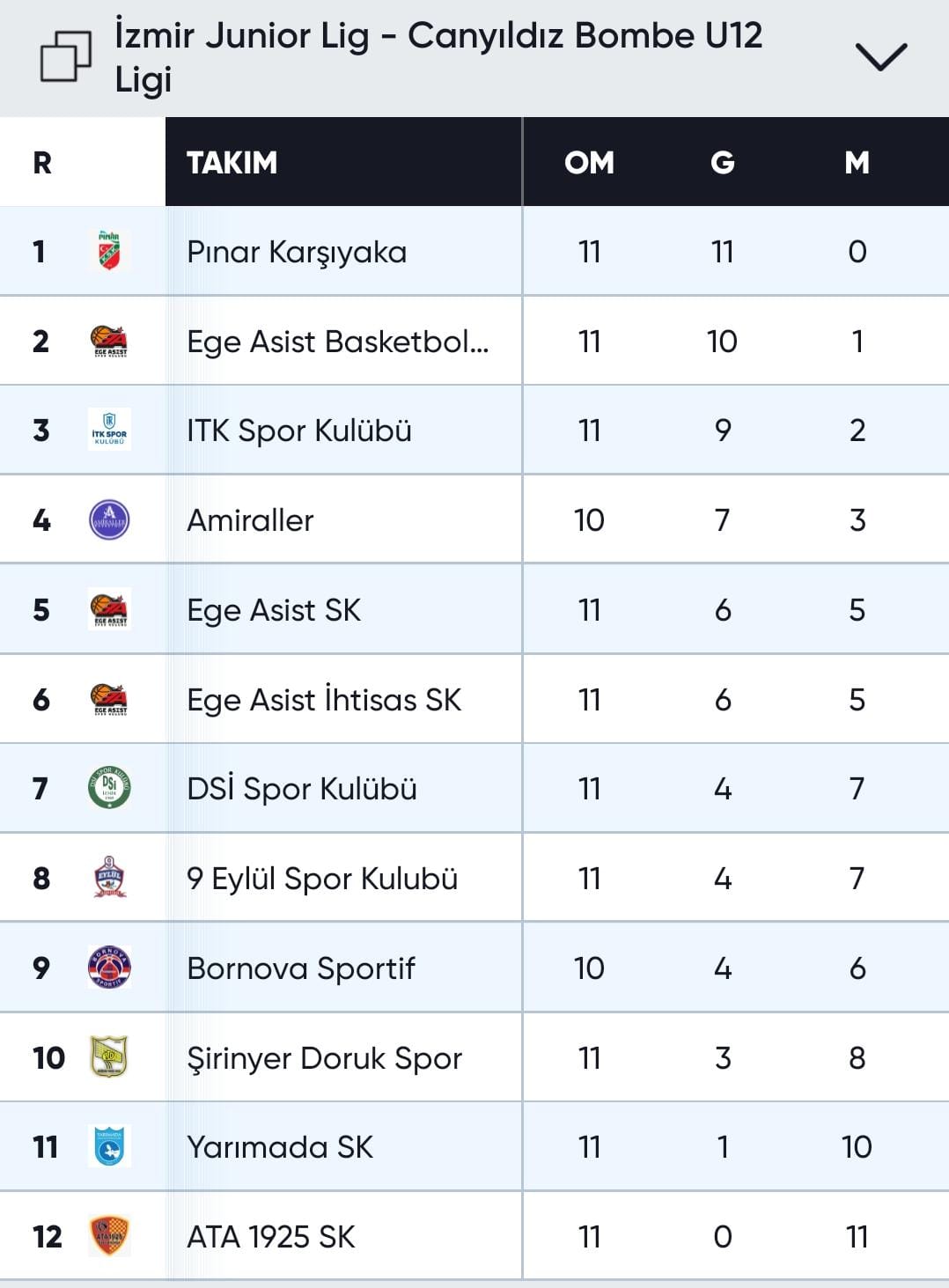Open Pınar Karşıyaka team row
The height and width of the screenshot is (1288, 949).
297,253
